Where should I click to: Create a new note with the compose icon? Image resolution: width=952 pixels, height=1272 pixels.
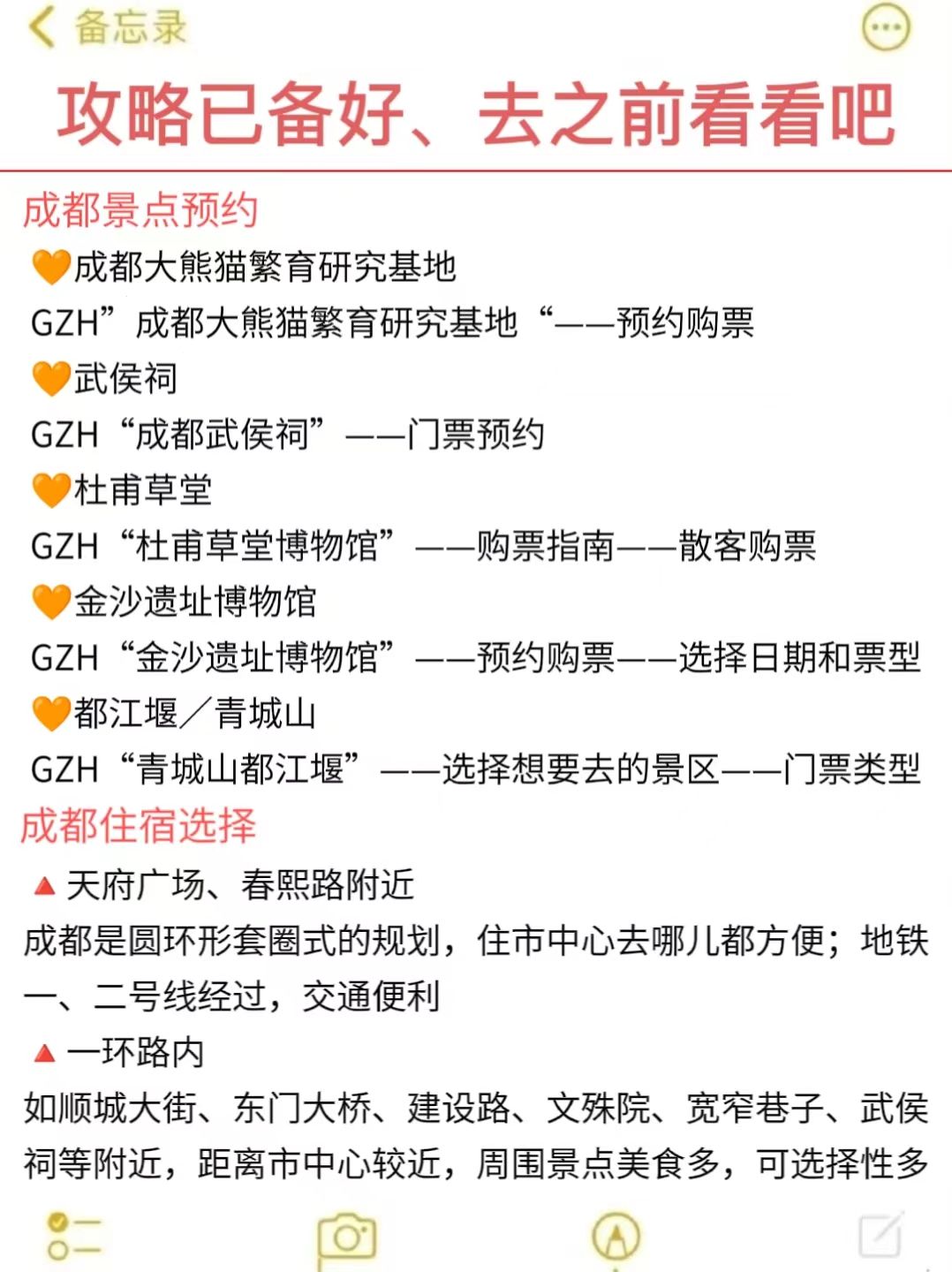coord(878,1238)
